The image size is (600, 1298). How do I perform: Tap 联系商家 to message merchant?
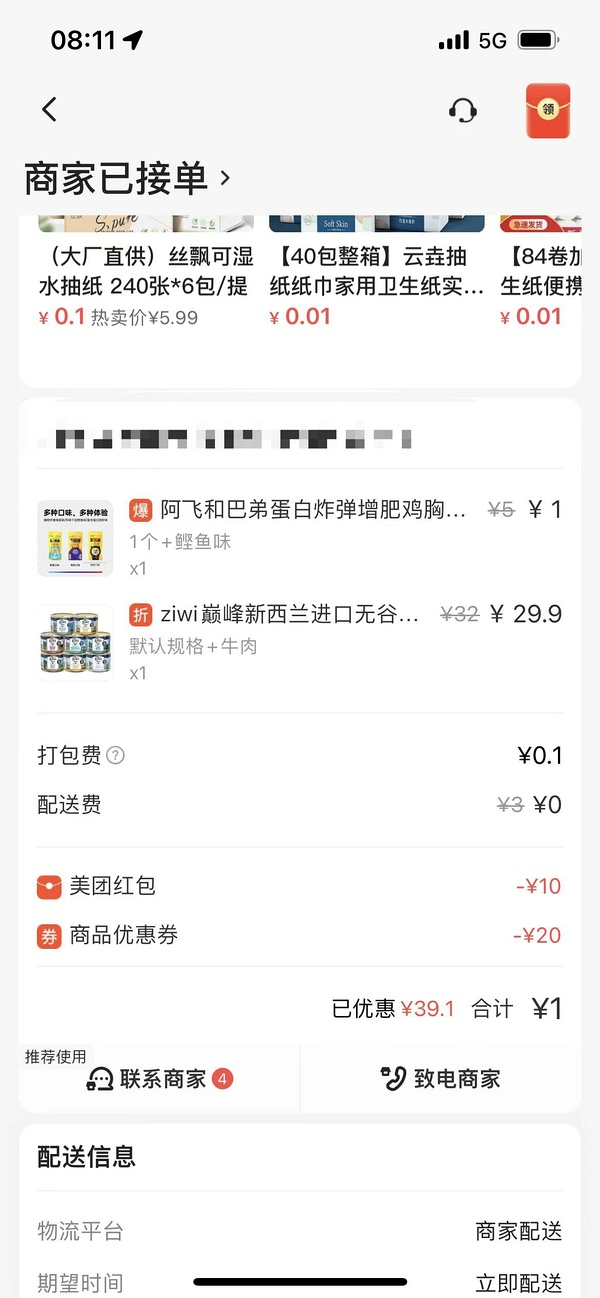(160, 1079)
